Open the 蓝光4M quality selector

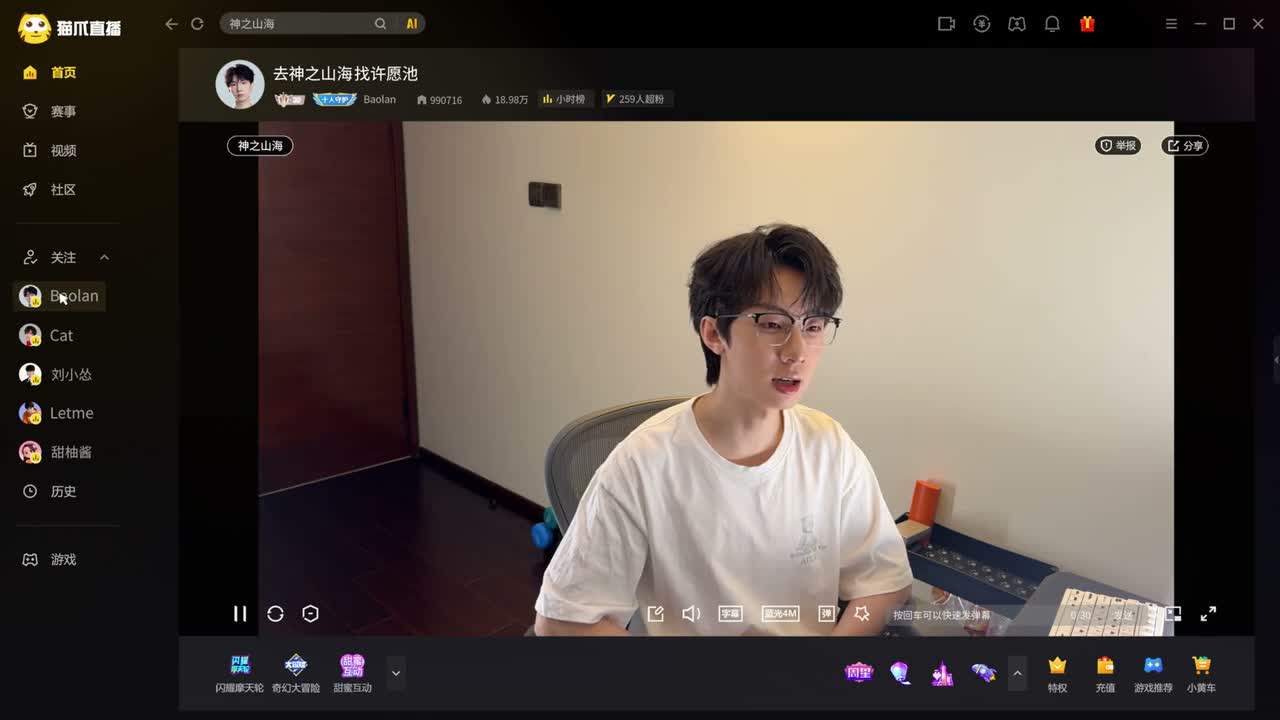point(780,613)
